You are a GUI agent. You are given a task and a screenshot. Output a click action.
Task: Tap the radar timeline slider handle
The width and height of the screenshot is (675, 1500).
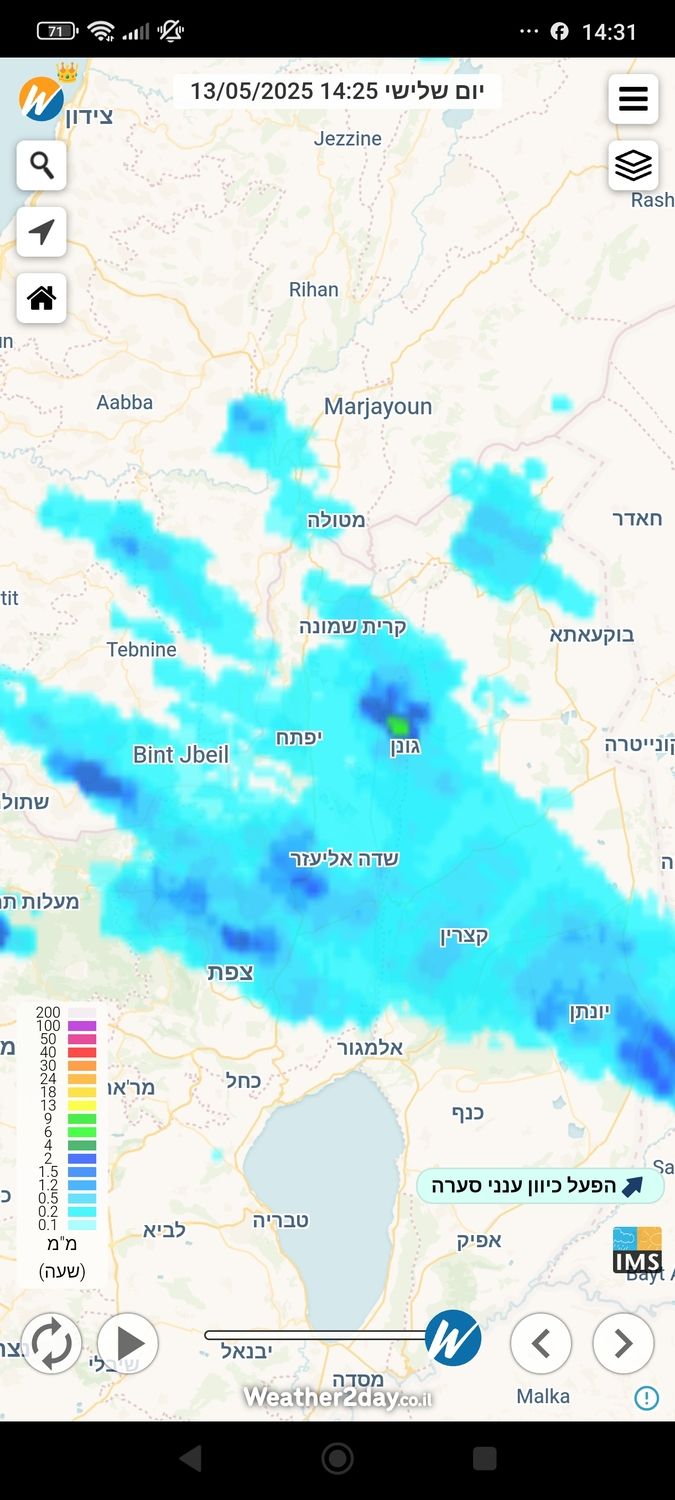[x=452, y=1338]
